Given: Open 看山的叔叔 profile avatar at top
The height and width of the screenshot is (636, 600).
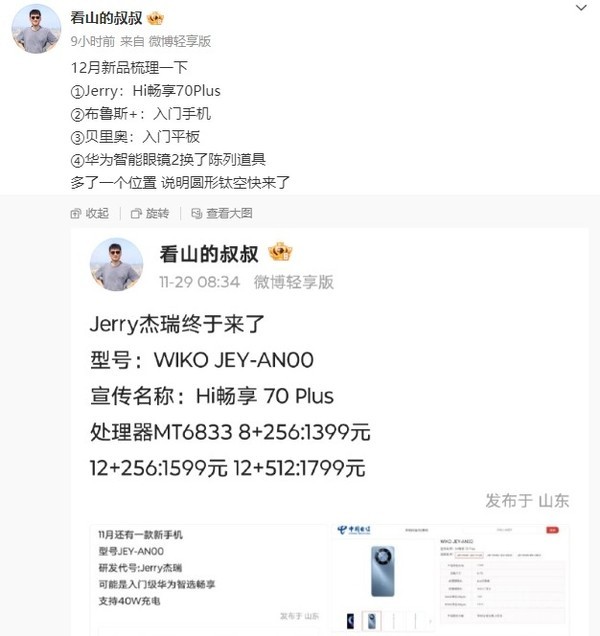Looking at the screenshot, I should (36, 29).
